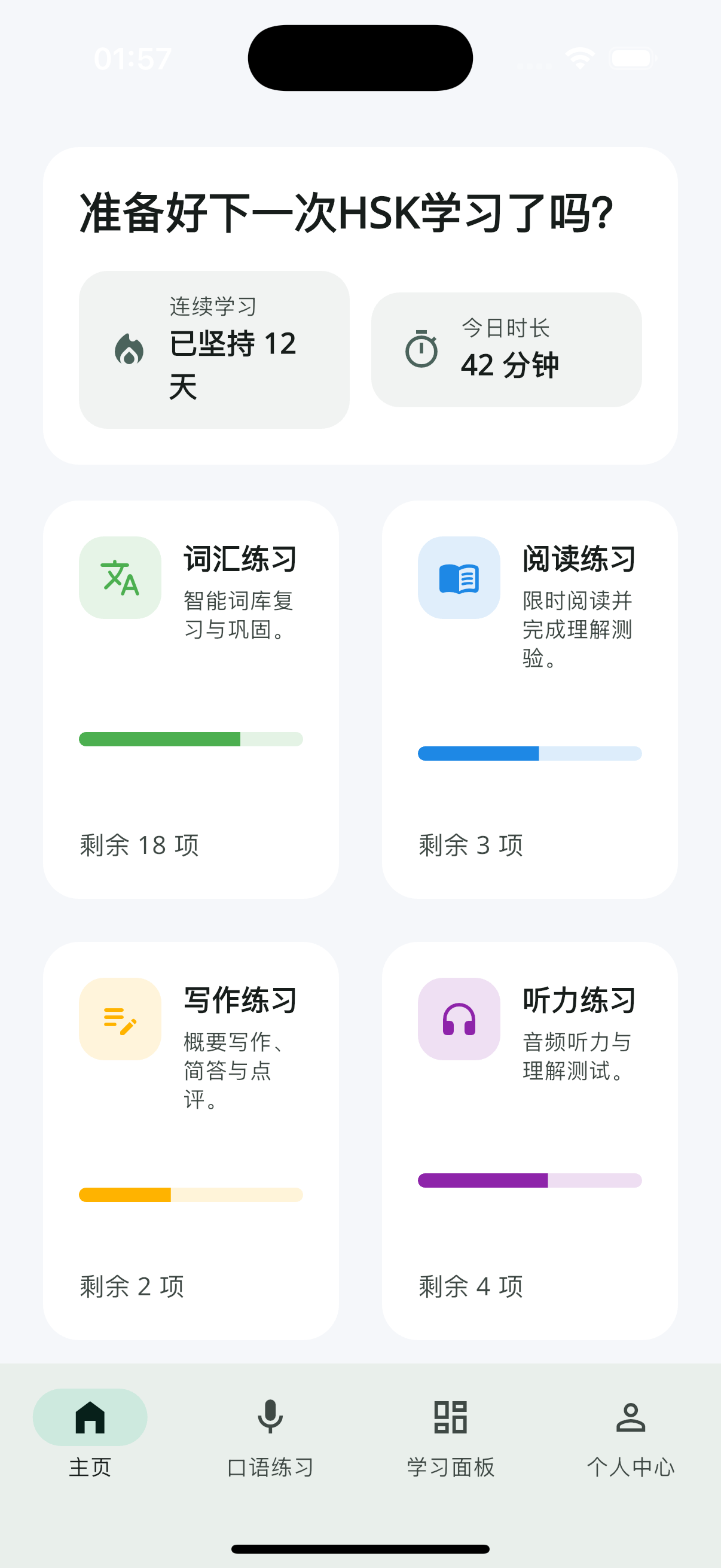Viewport: 721px width, 1568px height.
Task: Open the dashboard grid icon for 学习面板
Action: point(450,1418)
